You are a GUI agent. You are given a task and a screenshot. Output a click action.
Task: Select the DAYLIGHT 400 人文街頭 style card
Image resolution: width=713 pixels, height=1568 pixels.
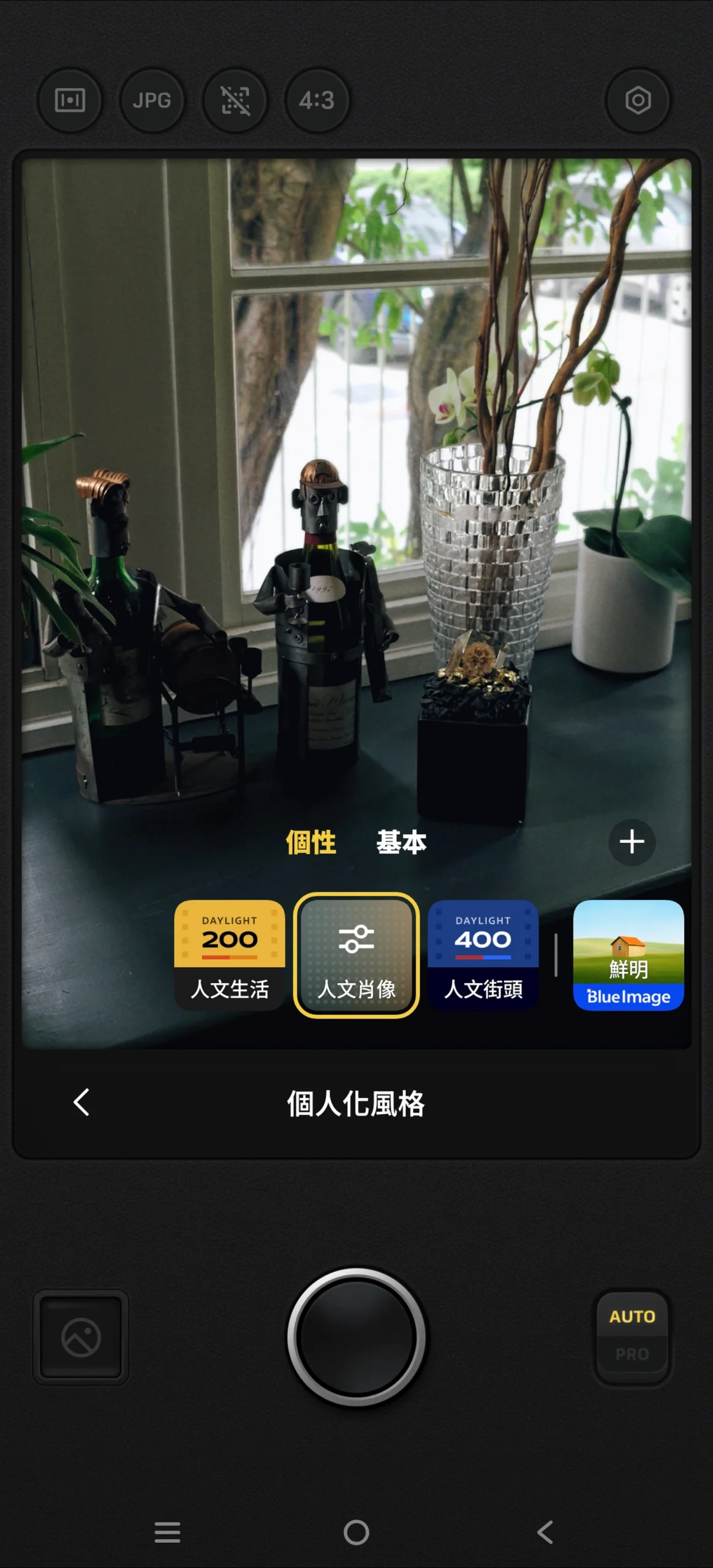pyautogui.click(x=483, y=956)
